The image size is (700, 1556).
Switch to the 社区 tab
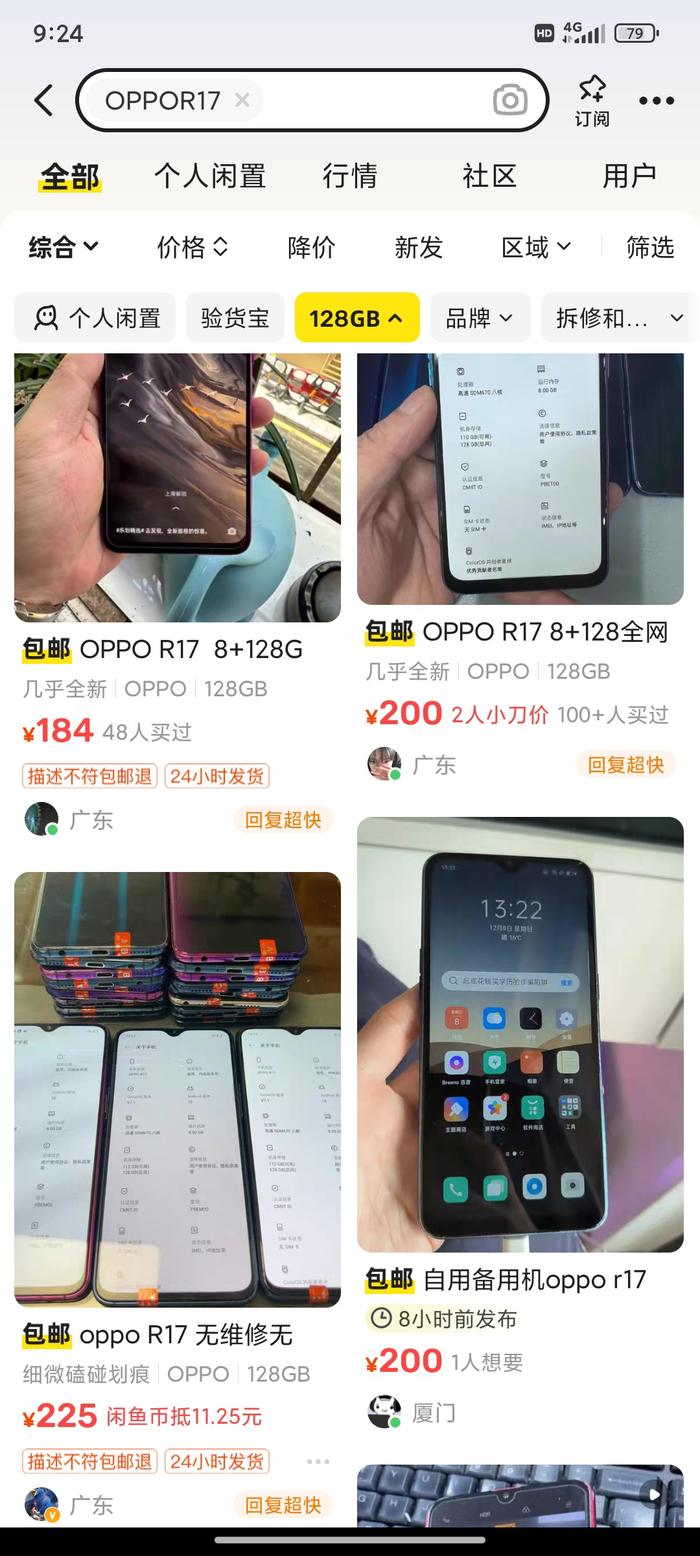click(x=489, y=176)
